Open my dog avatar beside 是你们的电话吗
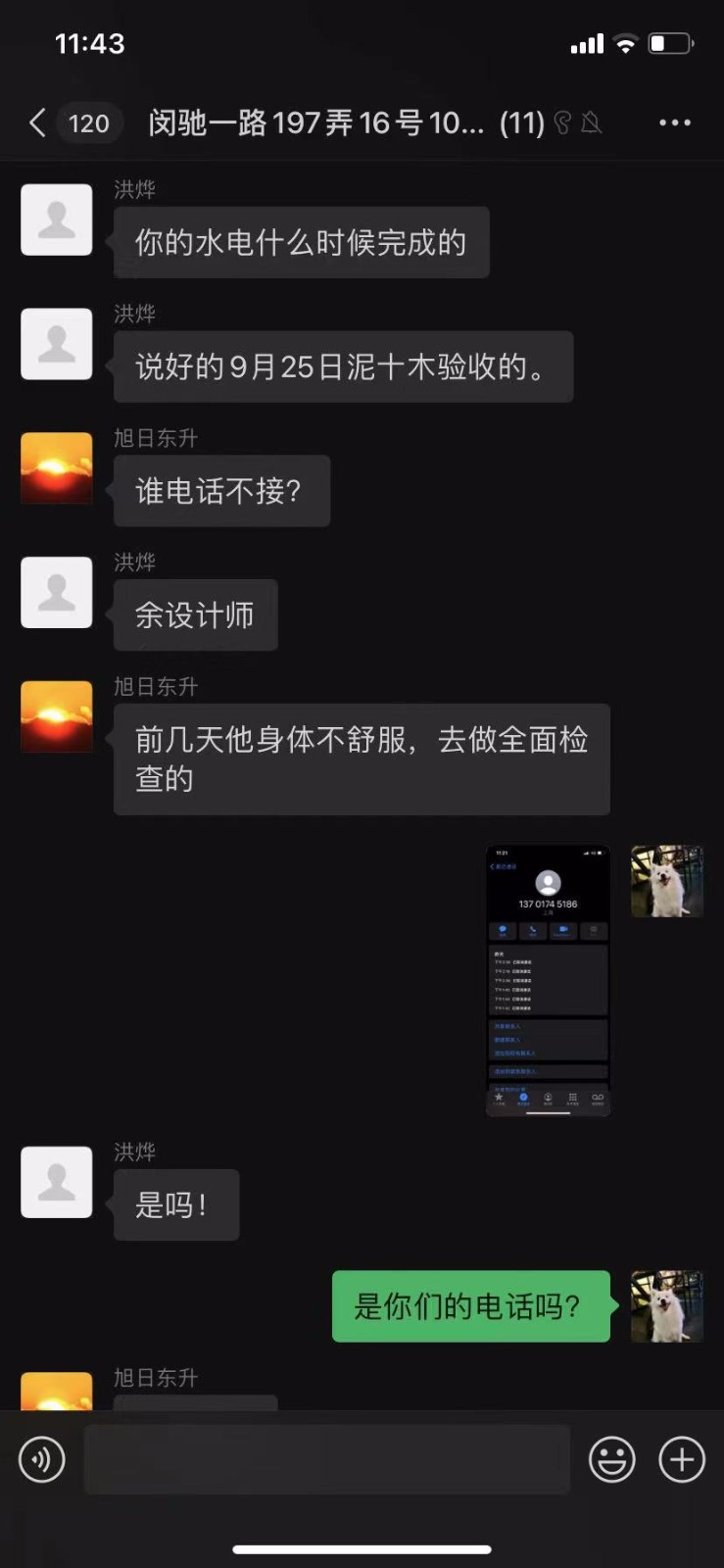 click(x=666, y=1305)
